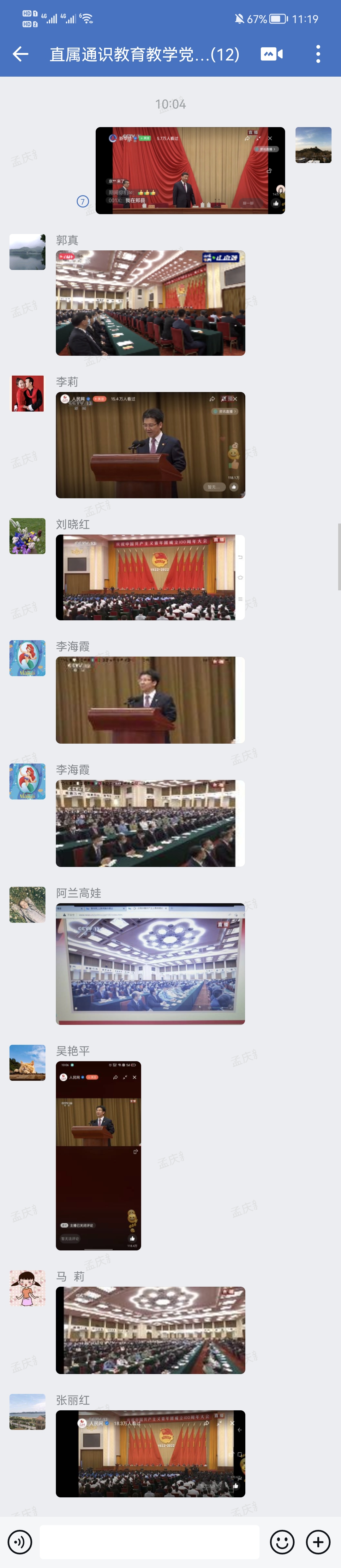
Task: Tap 吴艳平's profile avatar
Action: 27,1062
